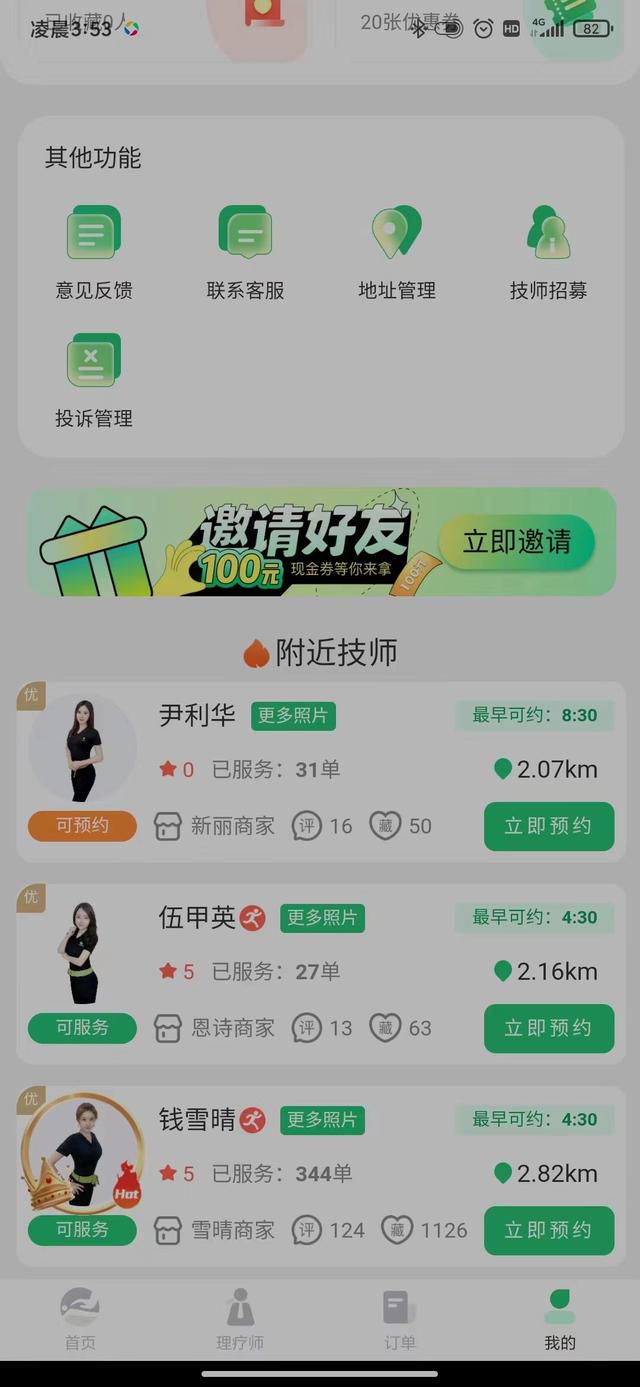Tap 立即预约 for 钱雪晴
640x1387 pixels.
click(x=548, y=1230)
